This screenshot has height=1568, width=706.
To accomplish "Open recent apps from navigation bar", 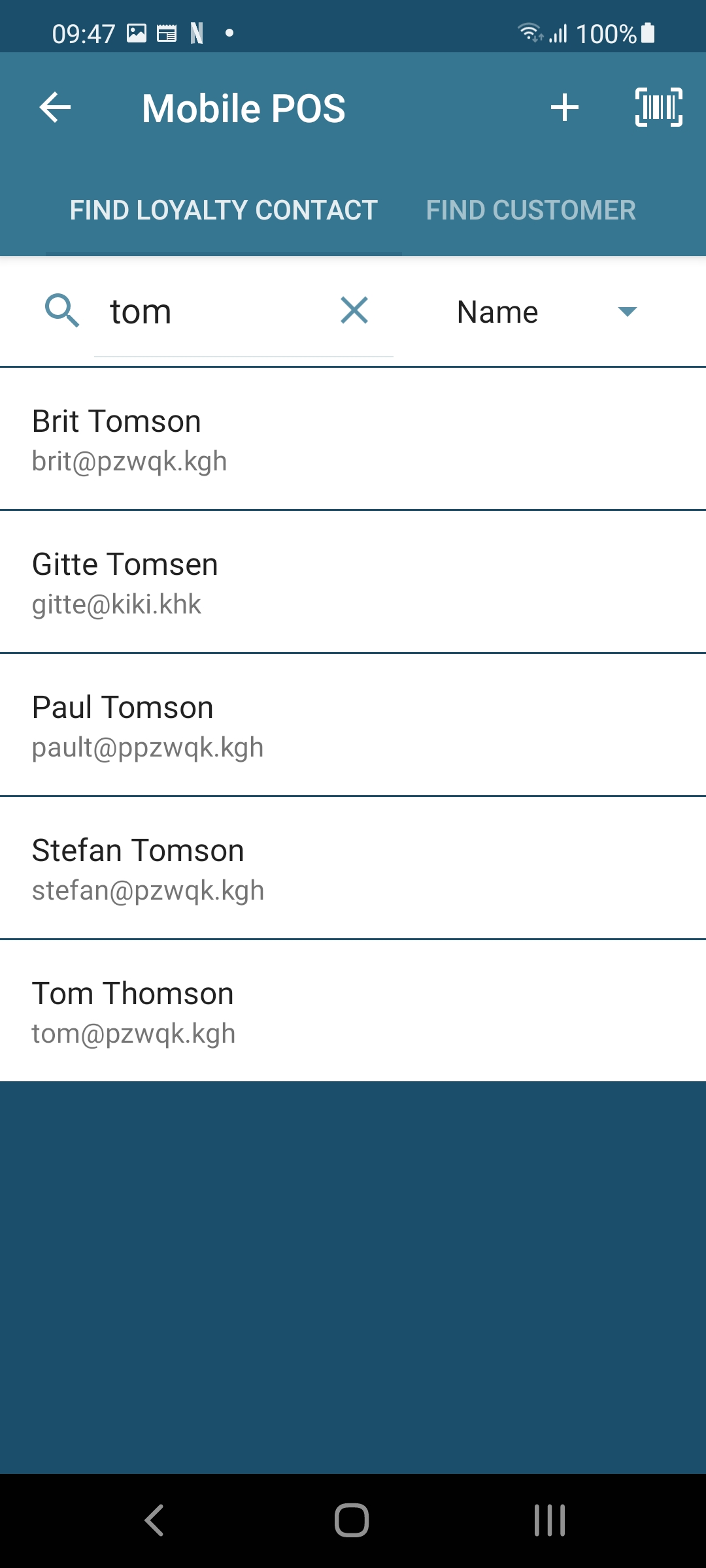I will [549, 1520].
